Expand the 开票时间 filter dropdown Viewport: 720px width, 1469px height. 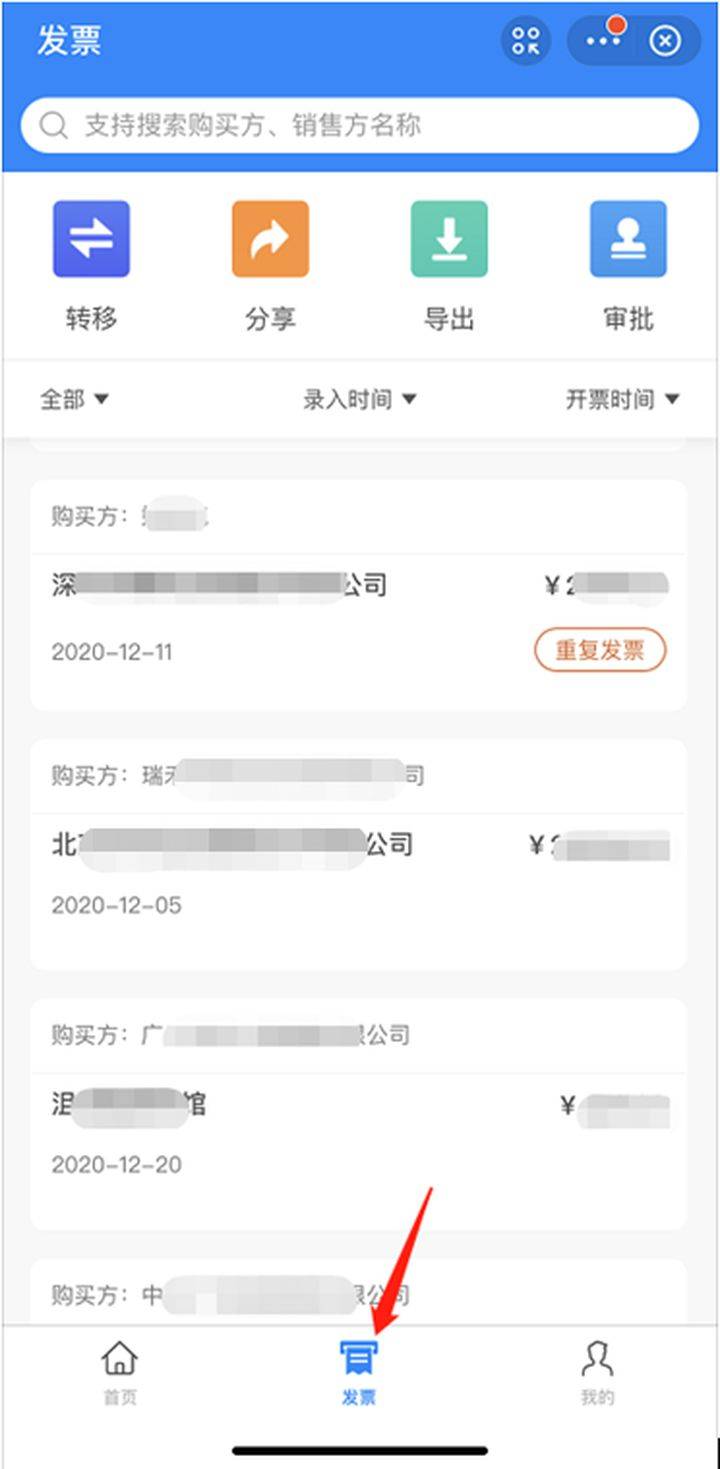622,399
